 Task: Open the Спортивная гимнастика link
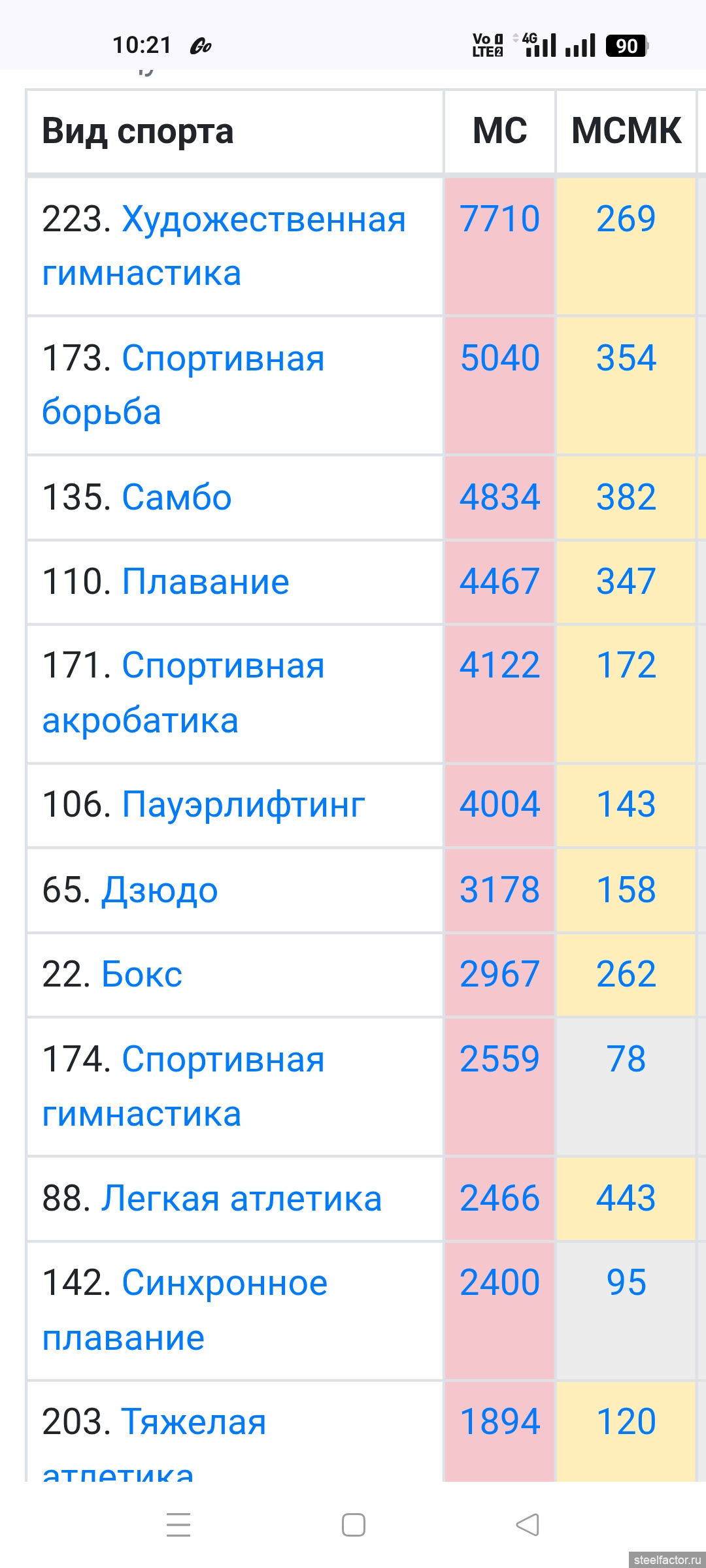point(223,1059)
